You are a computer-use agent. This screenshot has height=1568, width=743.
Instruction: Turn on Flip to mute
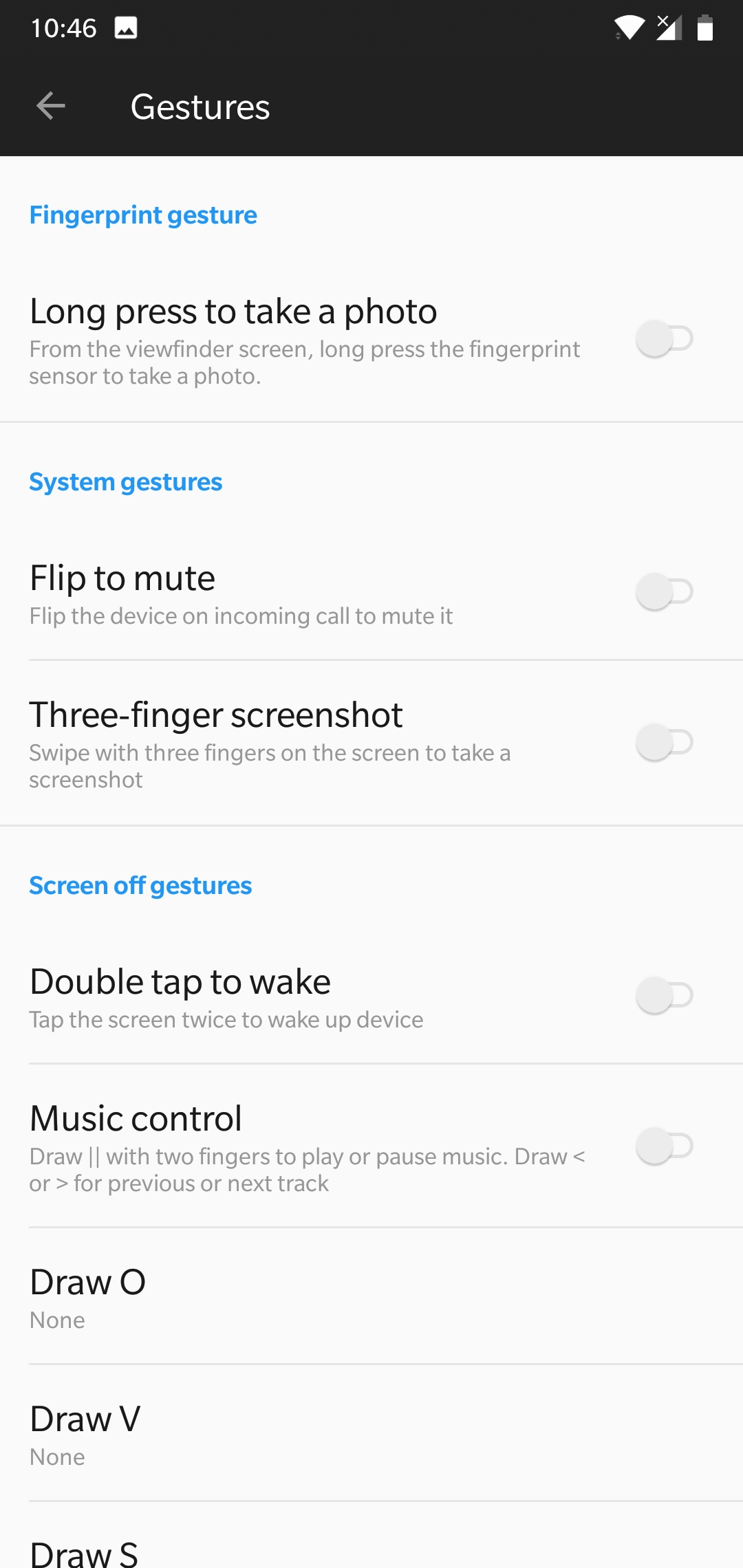click(x=664, y=592)
